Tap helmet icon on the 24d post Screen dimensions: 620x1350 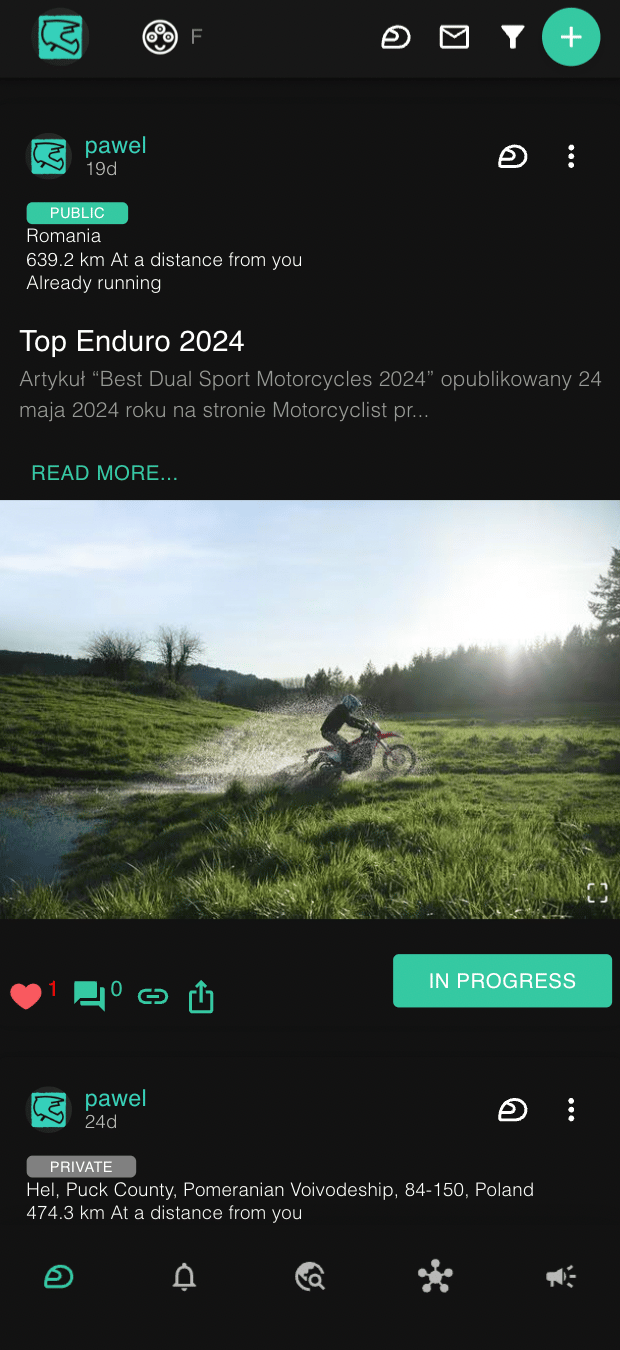[513, 1109]
